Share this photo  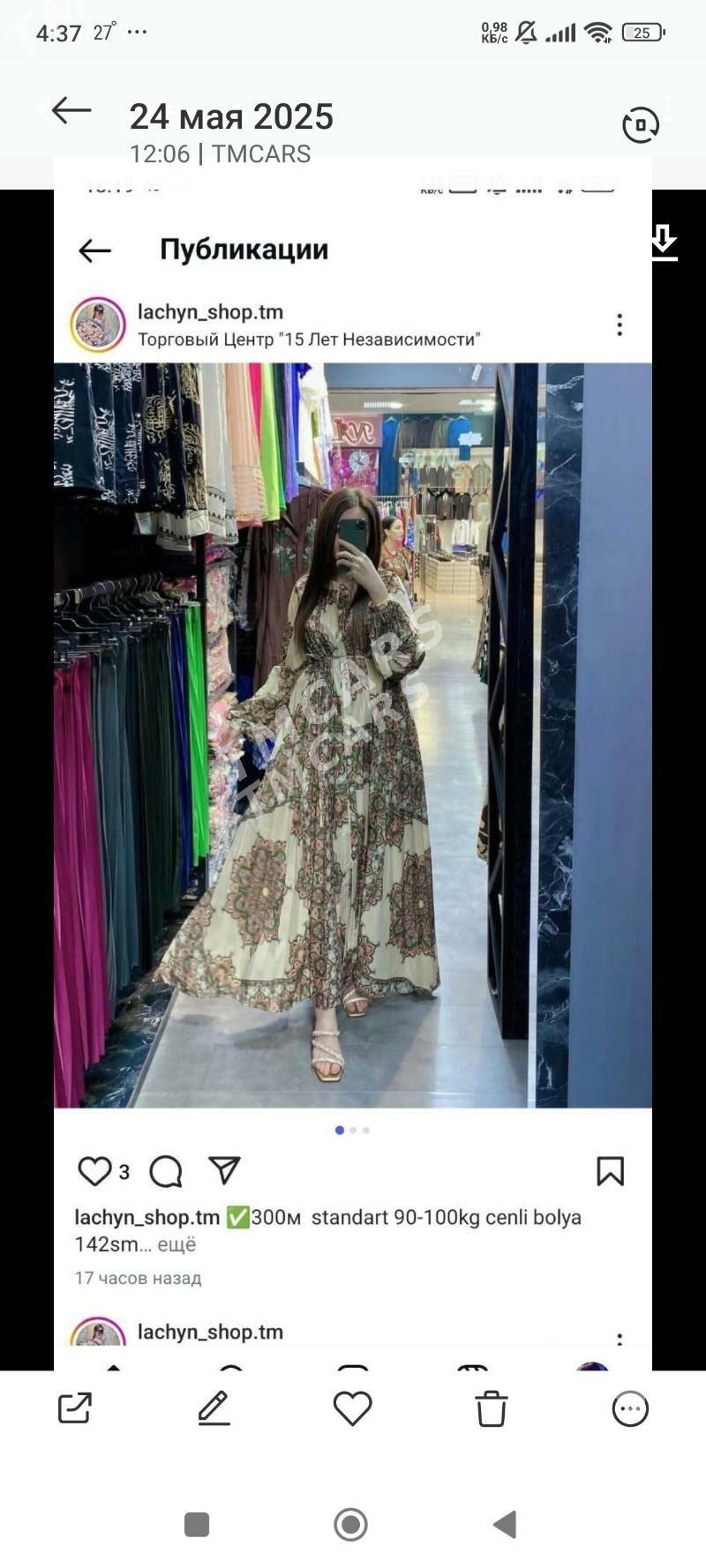(75, 1408)
